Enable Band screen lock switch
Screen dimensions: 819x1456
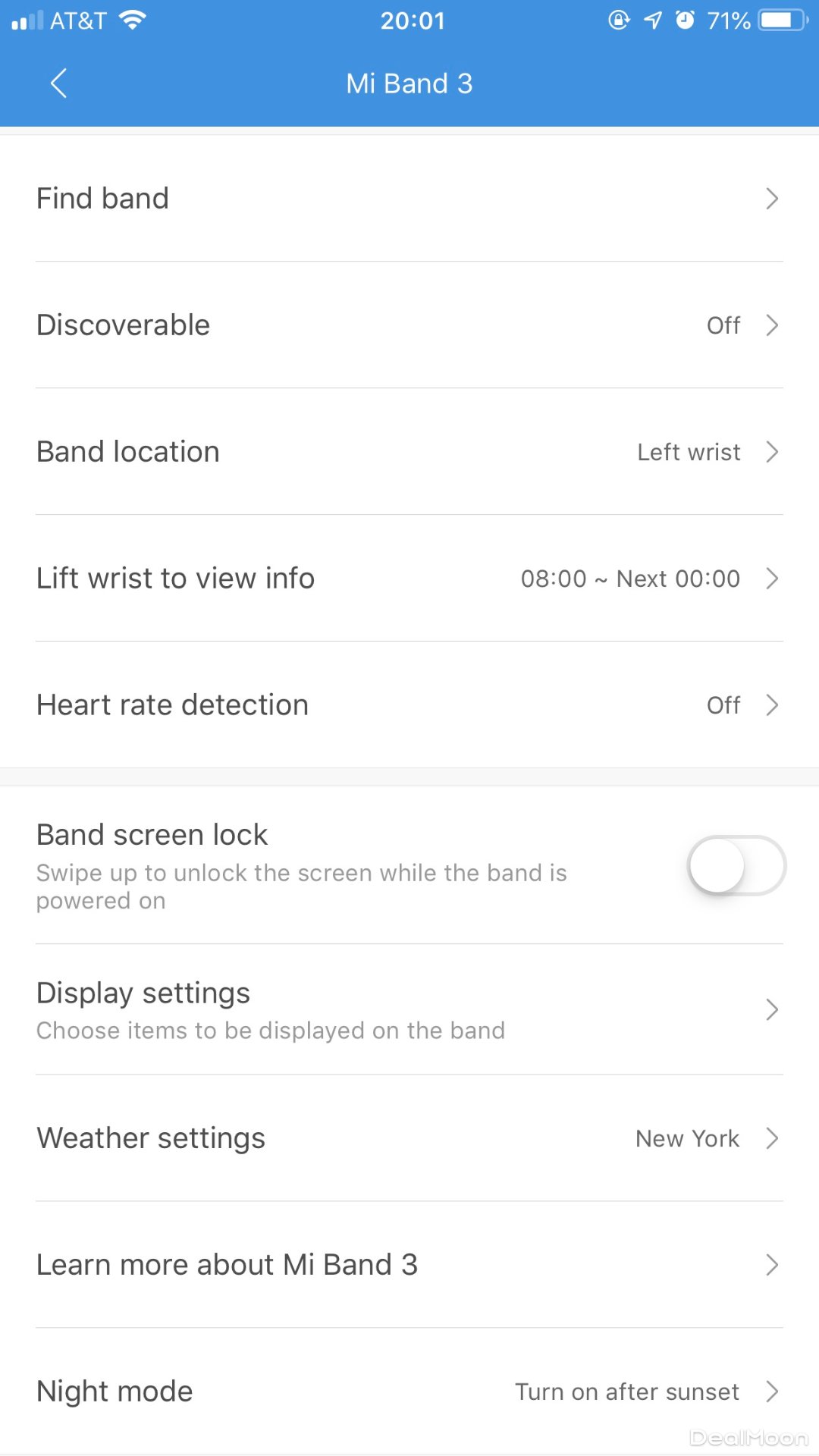736,865
